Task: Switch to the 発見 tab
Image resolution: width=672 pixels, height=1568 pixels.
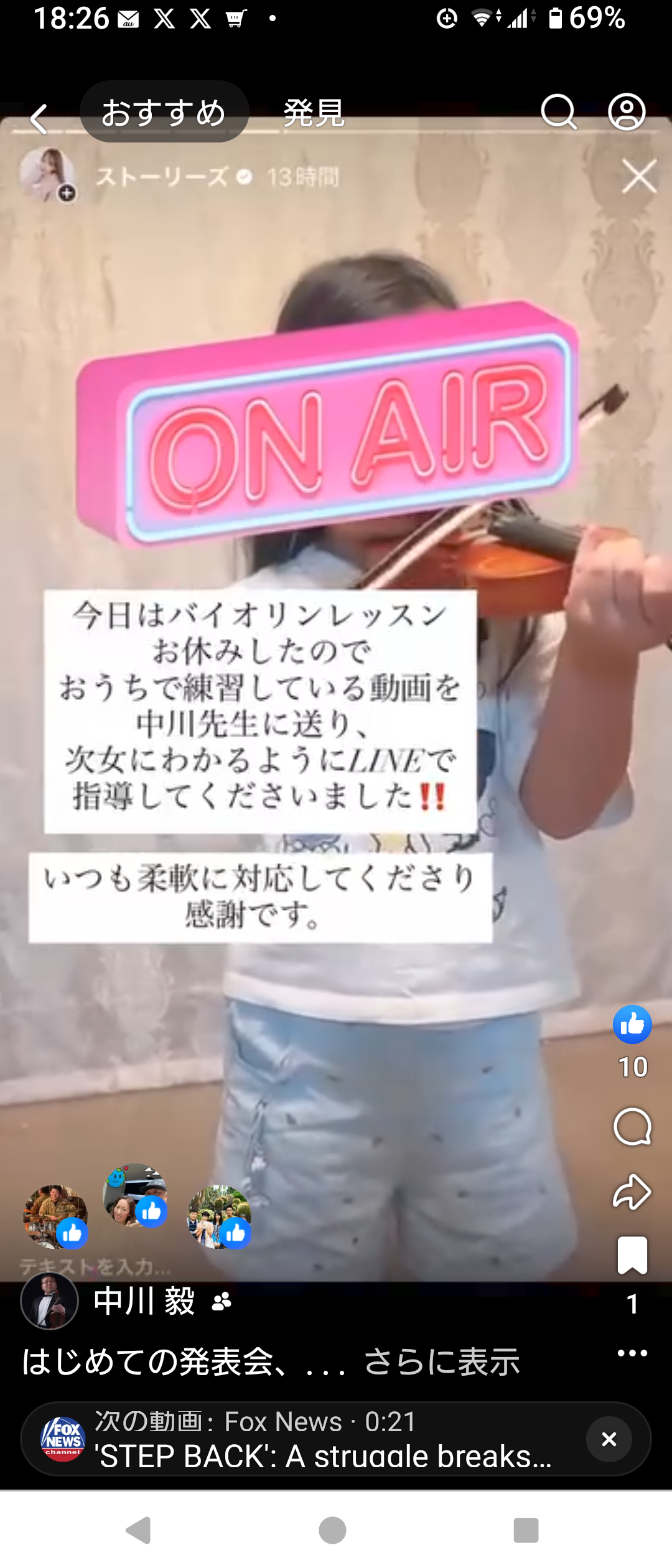Action: tap(314, 113)
